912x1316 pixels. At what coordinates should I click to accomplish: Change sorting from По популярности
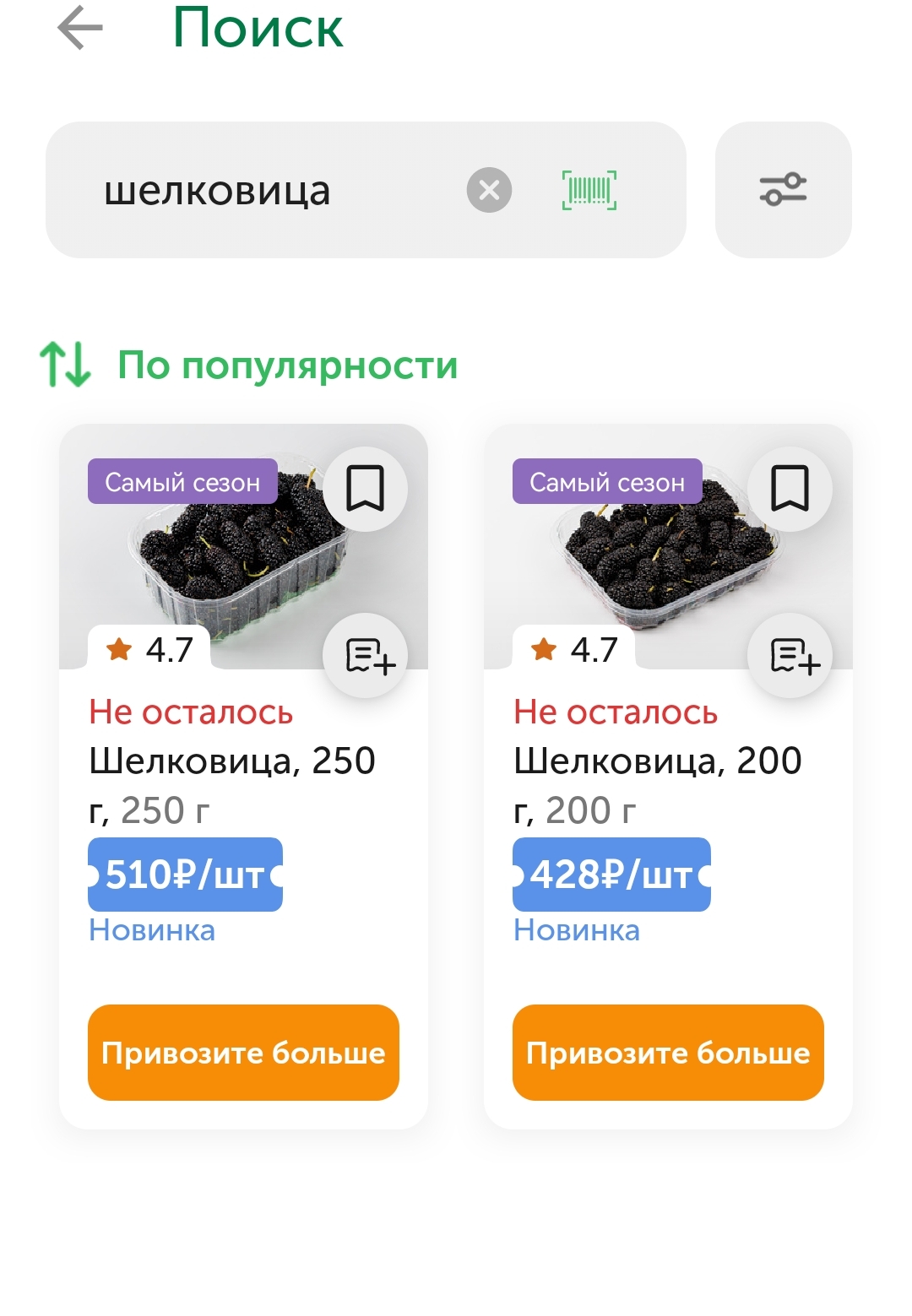pos(249,366)
